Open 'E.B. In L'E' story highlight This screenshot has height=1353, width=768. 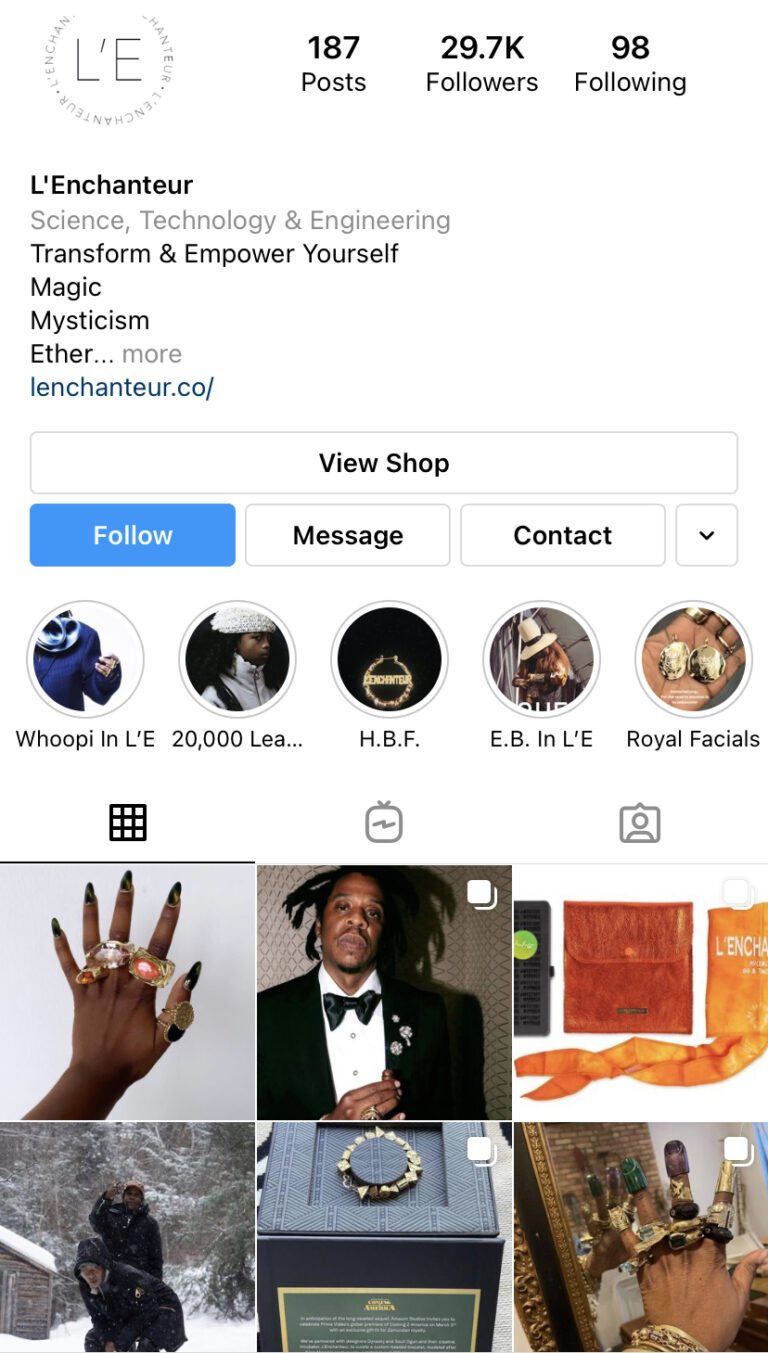point(541,660)
